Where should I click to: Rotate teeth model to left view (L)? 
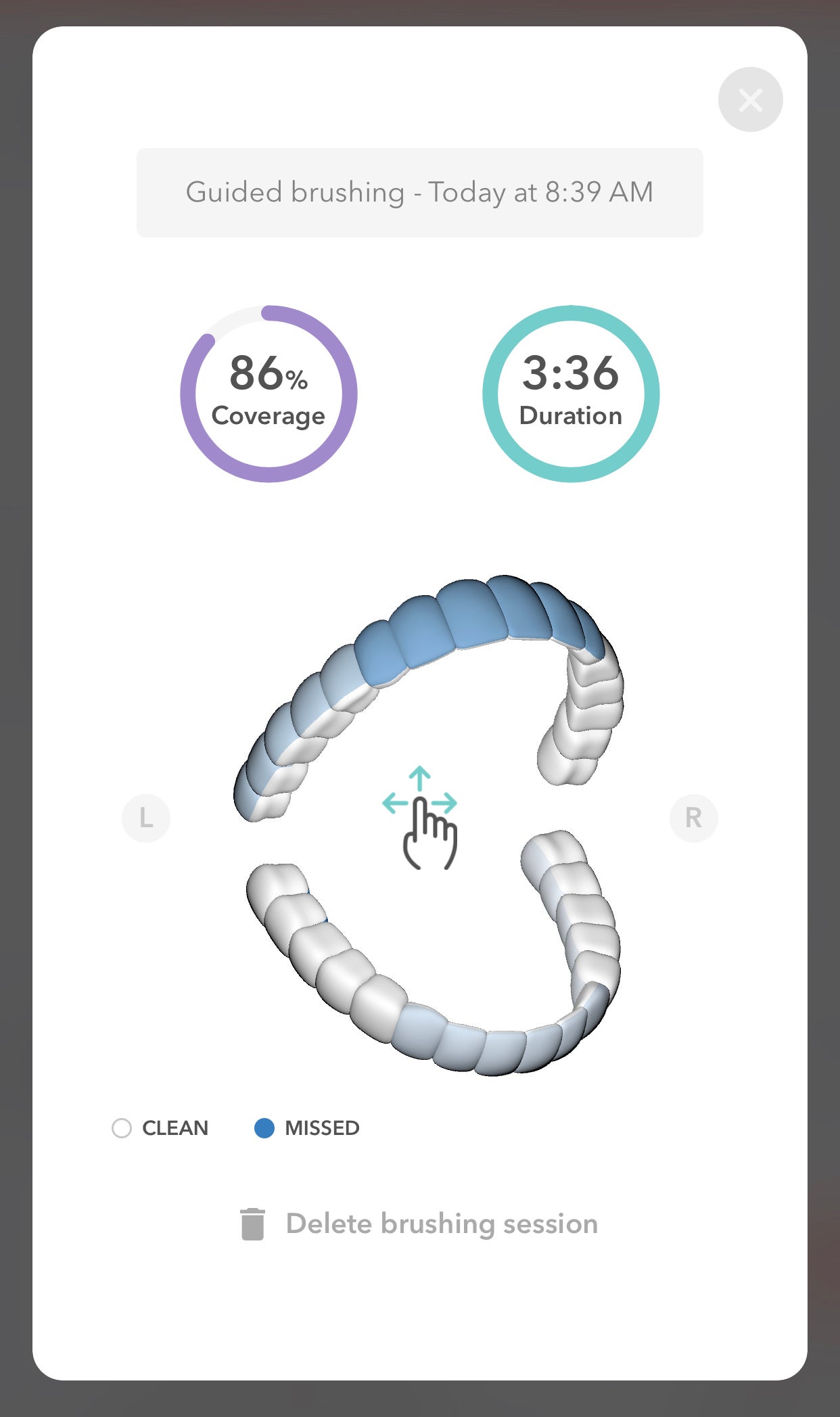[146, 818]
